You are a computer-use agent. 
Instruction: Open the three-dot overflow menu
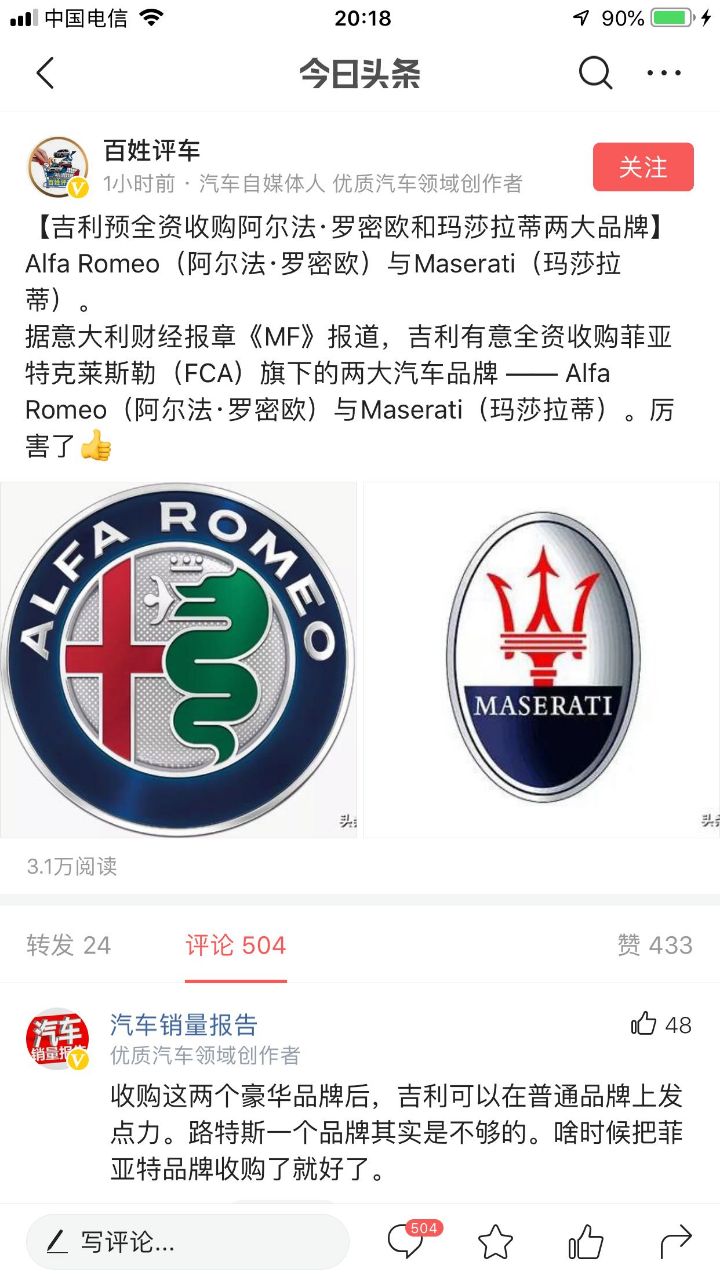(663, 73)
